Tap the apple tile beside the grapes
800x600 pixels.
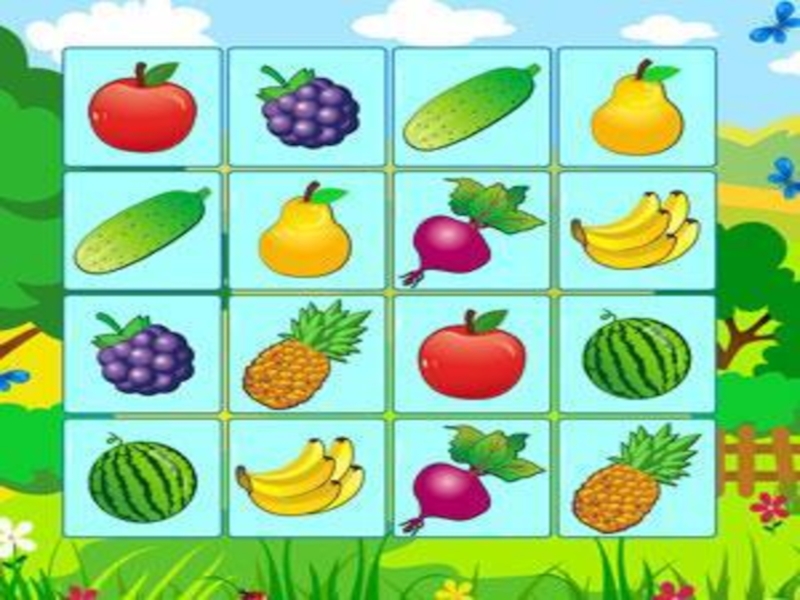[x=142, y=107]
